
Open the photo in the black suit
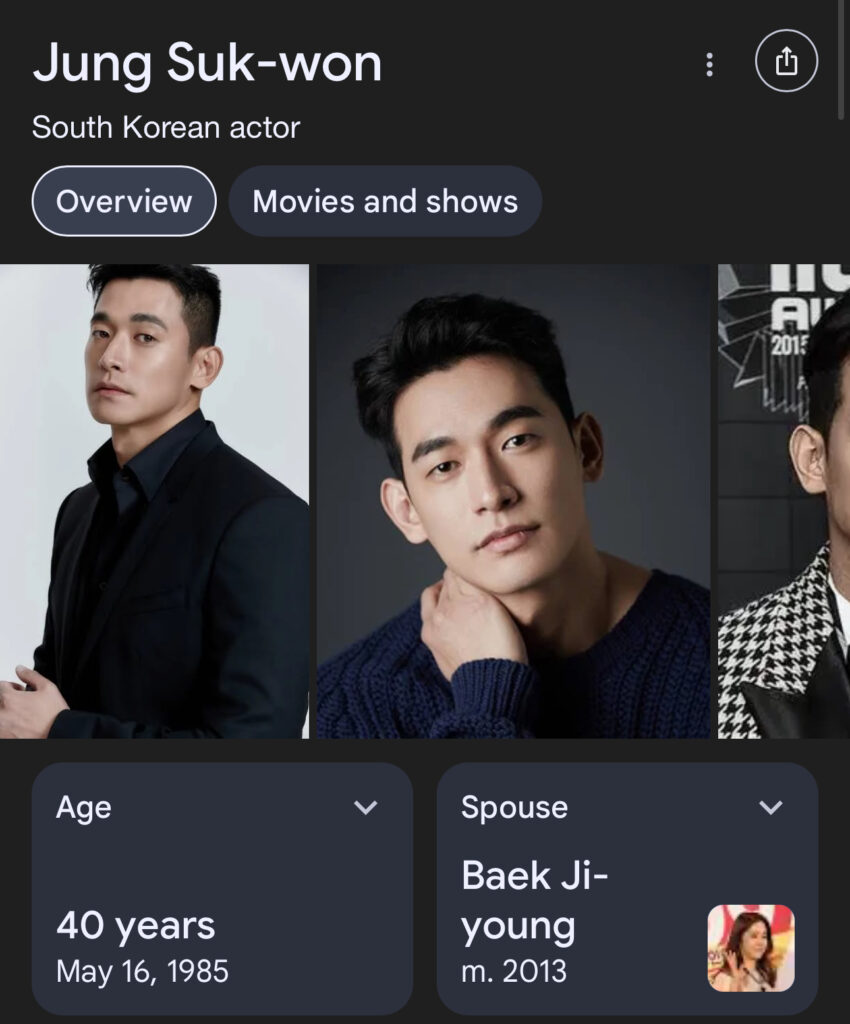tap(154, 500)
